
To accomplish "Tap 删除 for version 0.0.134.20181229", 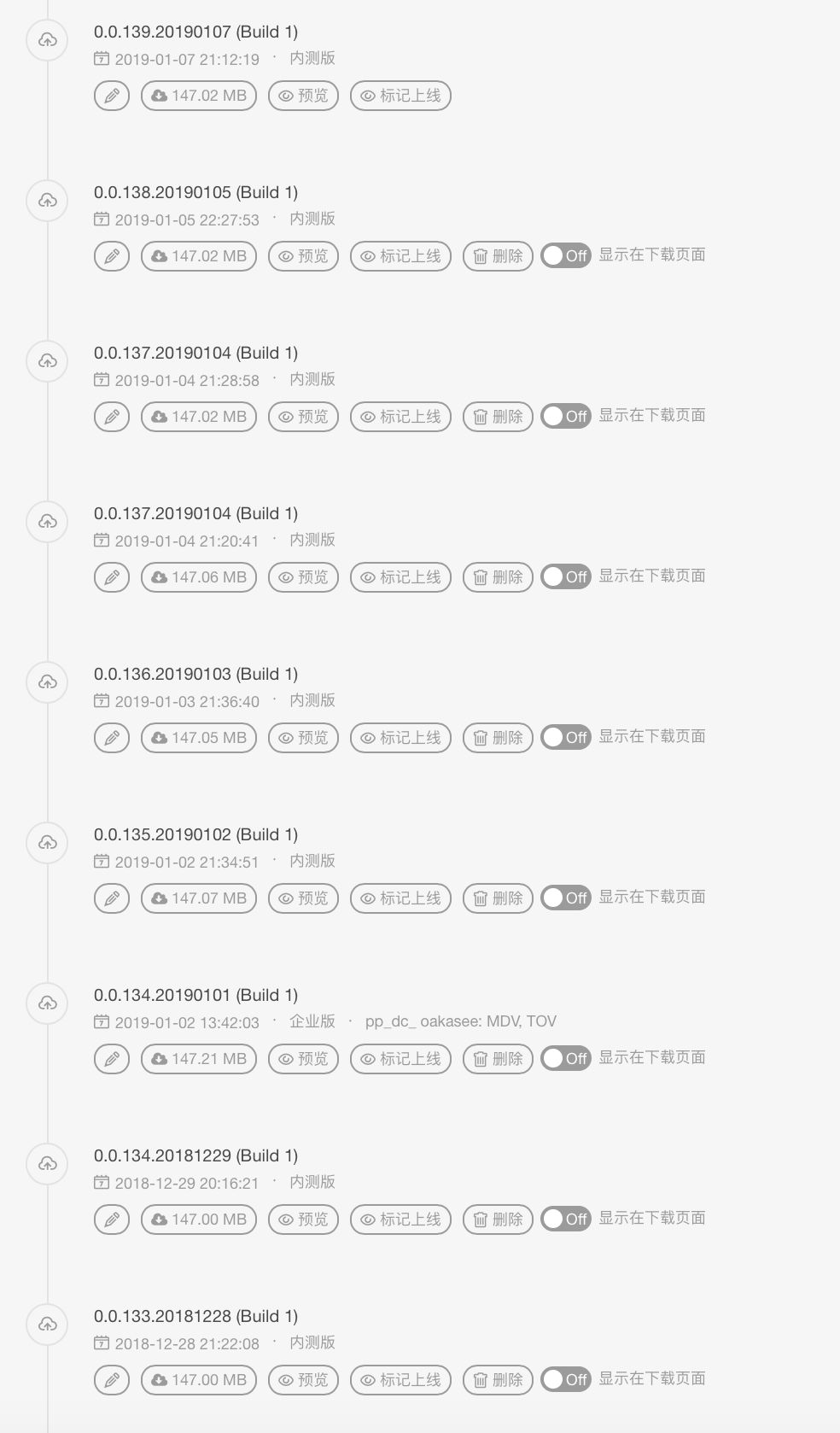I will 498,1220.
